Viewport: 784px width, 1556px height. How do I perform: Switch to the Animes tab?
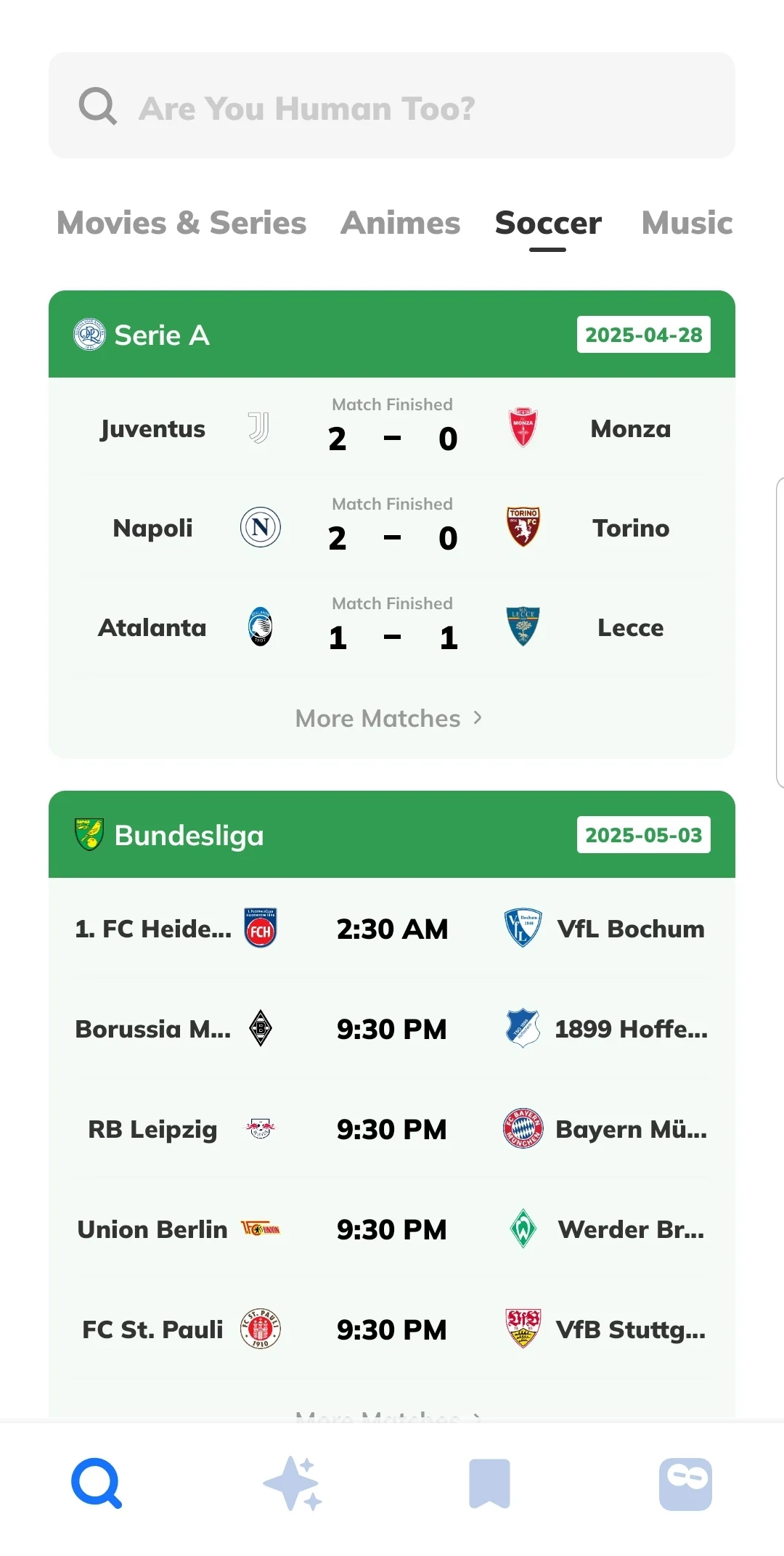[400, 223]
